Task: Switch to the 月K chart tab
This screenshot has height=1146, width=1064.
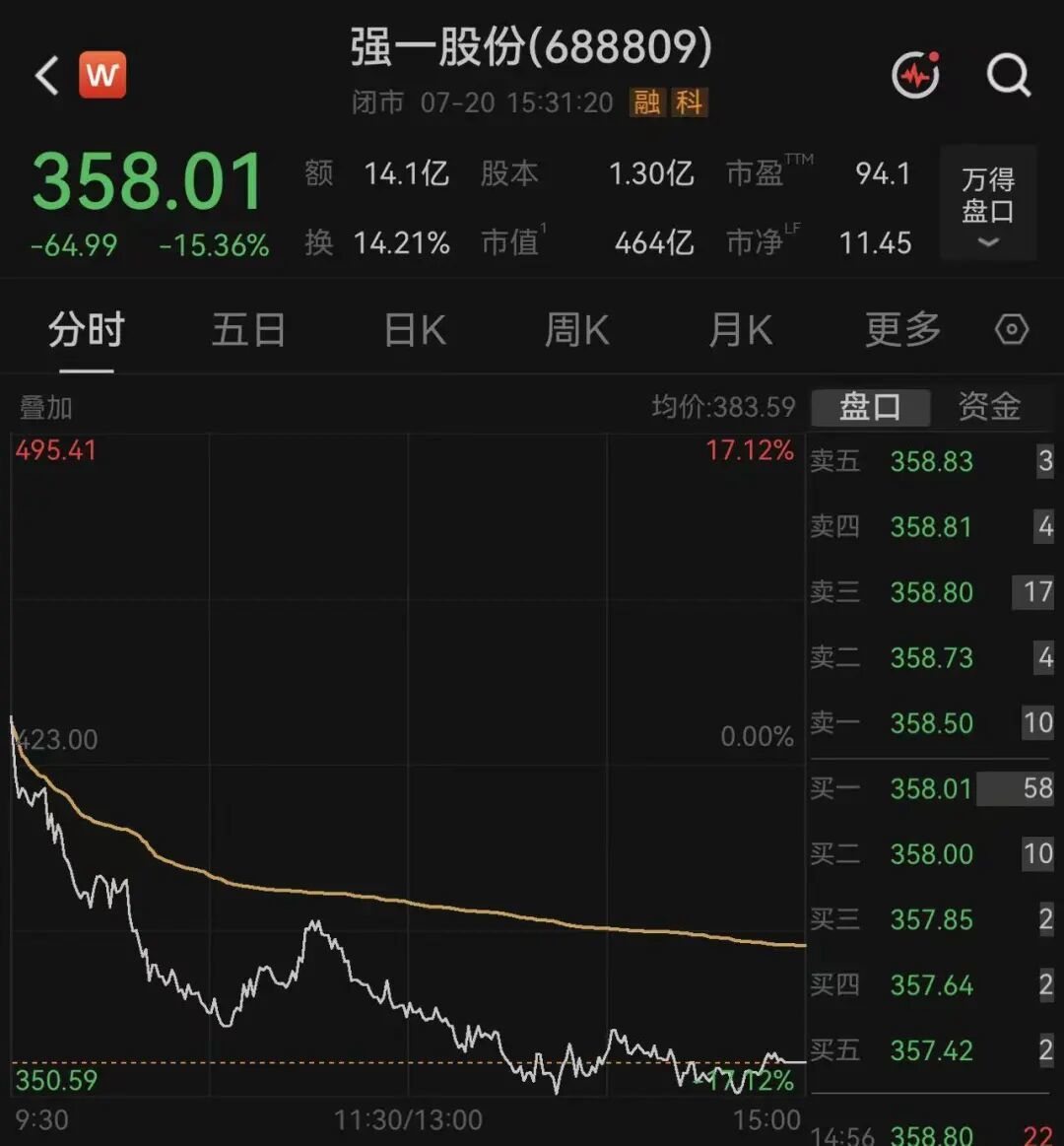Action: pos(740,330)
